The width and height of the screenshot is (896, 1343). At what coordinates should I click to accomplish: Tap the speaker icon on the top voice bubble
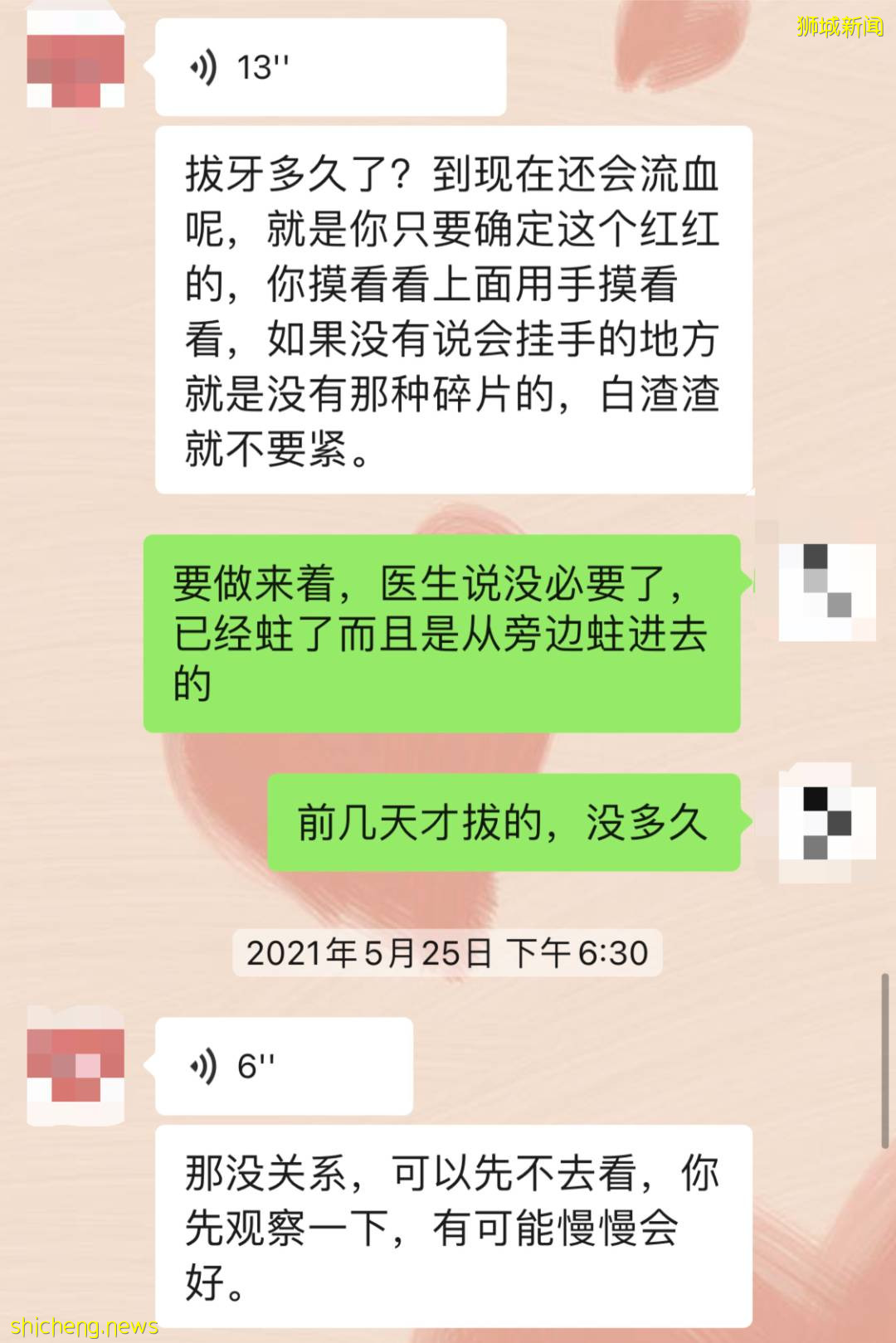pos(204,68)
